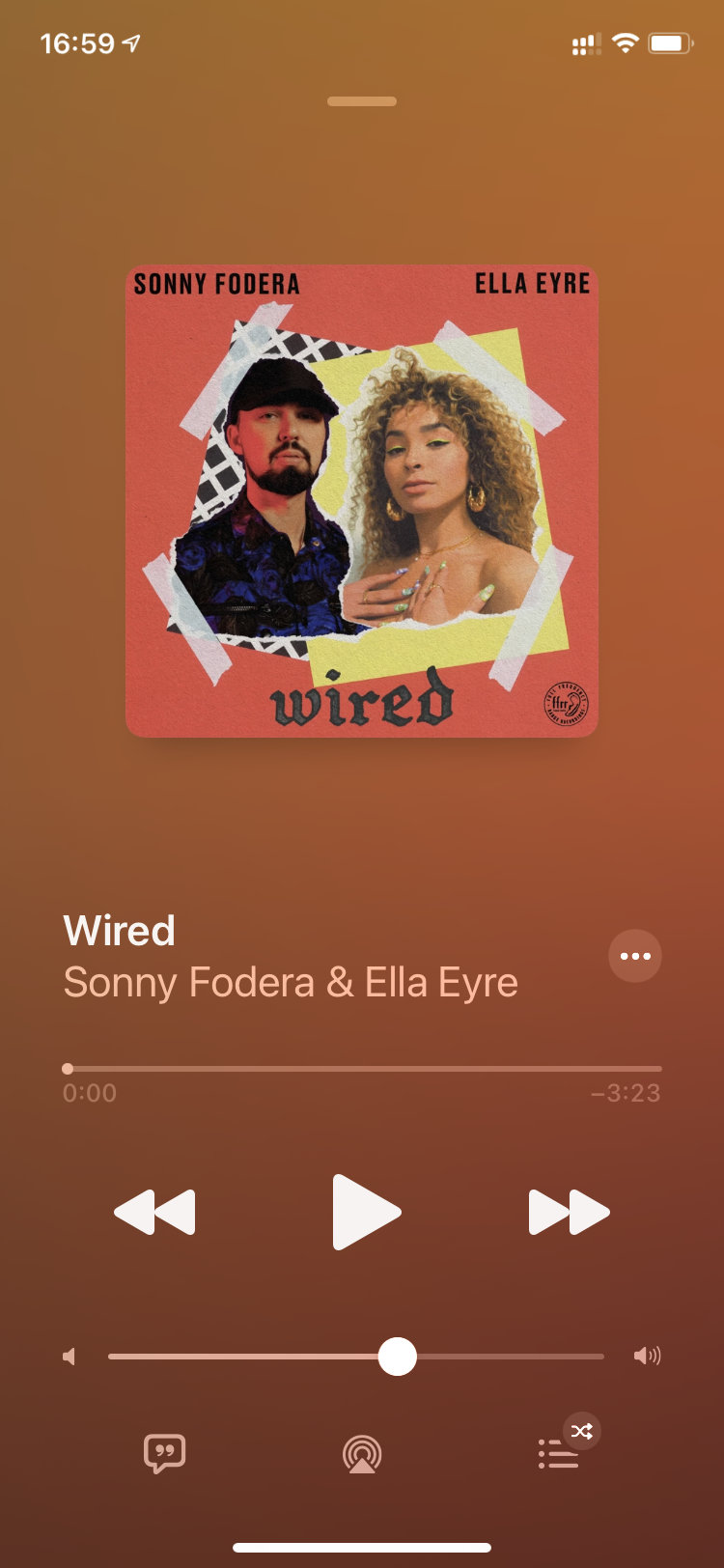The image size is (724, 1568).
Task: Skip forward to the next track
Action: pos(569,1212)
